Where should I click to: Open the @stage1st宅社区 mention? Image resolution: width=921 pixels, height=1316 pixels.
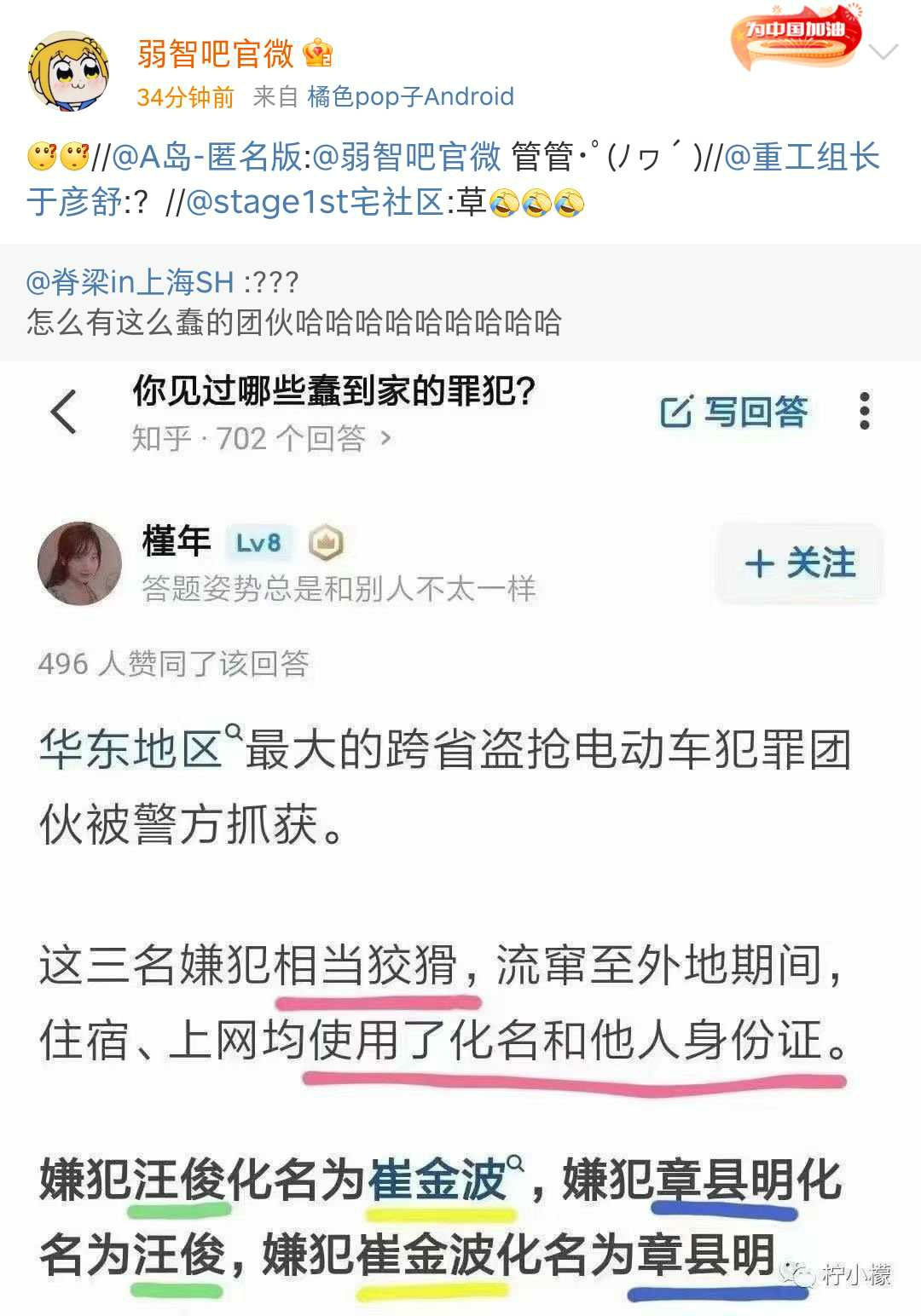coord(314,203)
